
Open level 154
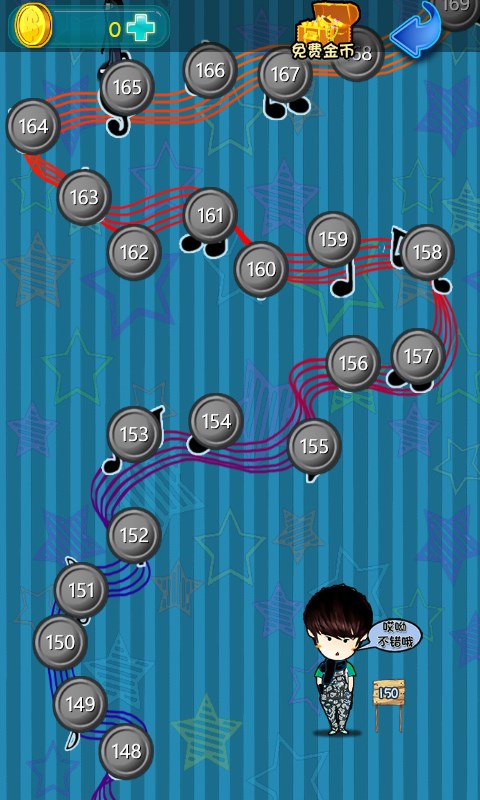[216, 421]
